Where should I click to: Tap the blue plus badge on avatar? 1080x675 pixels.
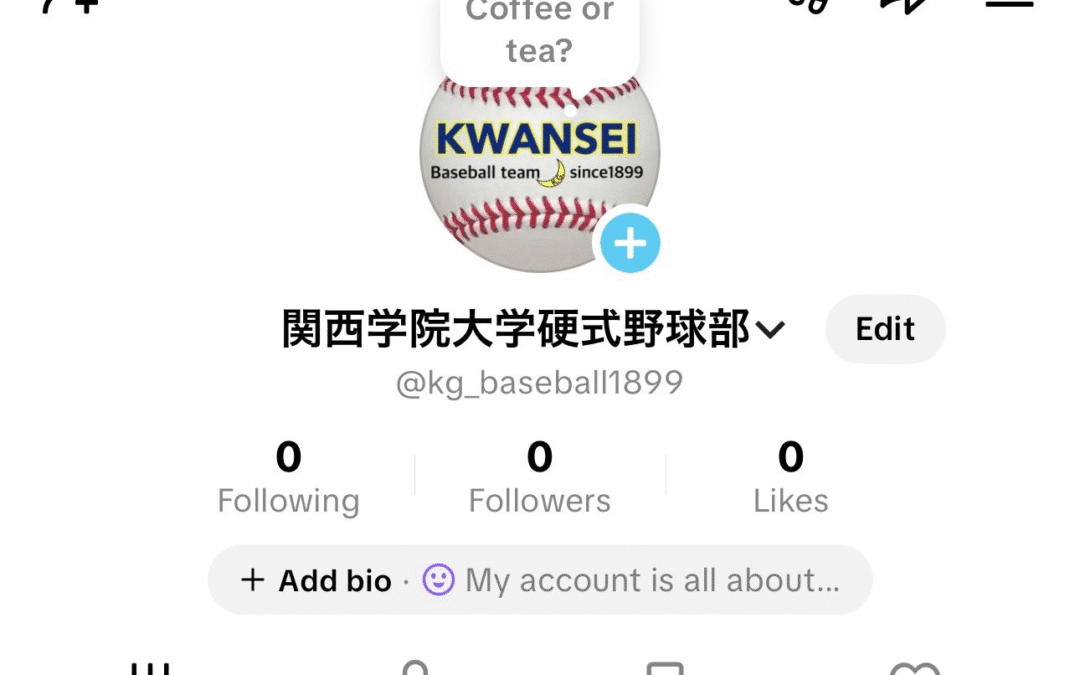point(629,243)
